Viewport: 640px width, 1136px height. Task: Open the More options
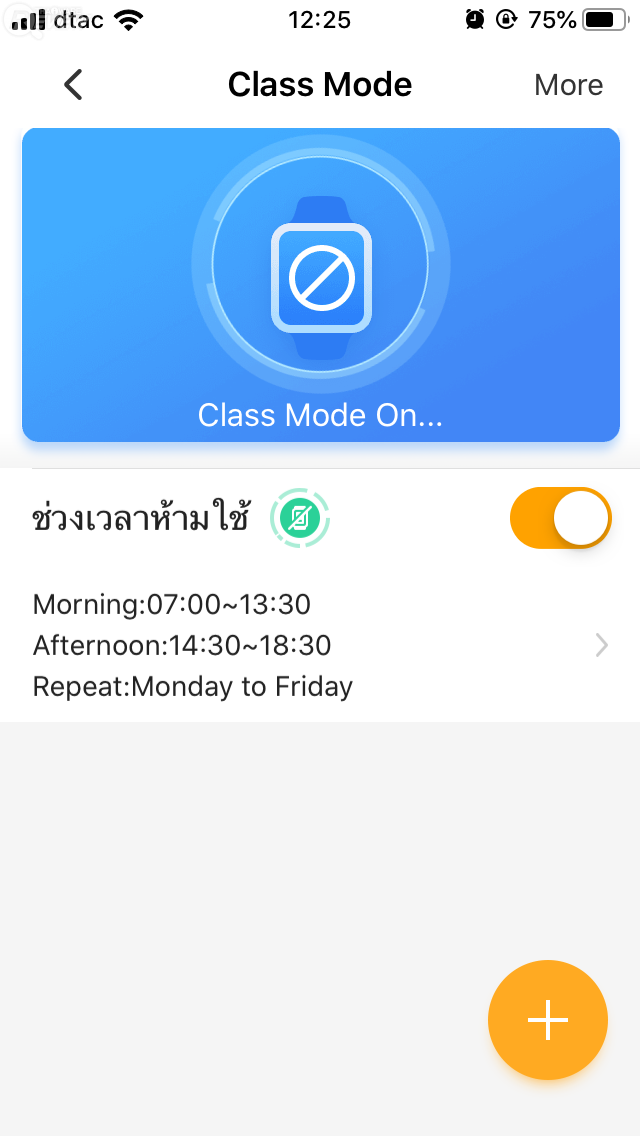(x=568, y=85)
